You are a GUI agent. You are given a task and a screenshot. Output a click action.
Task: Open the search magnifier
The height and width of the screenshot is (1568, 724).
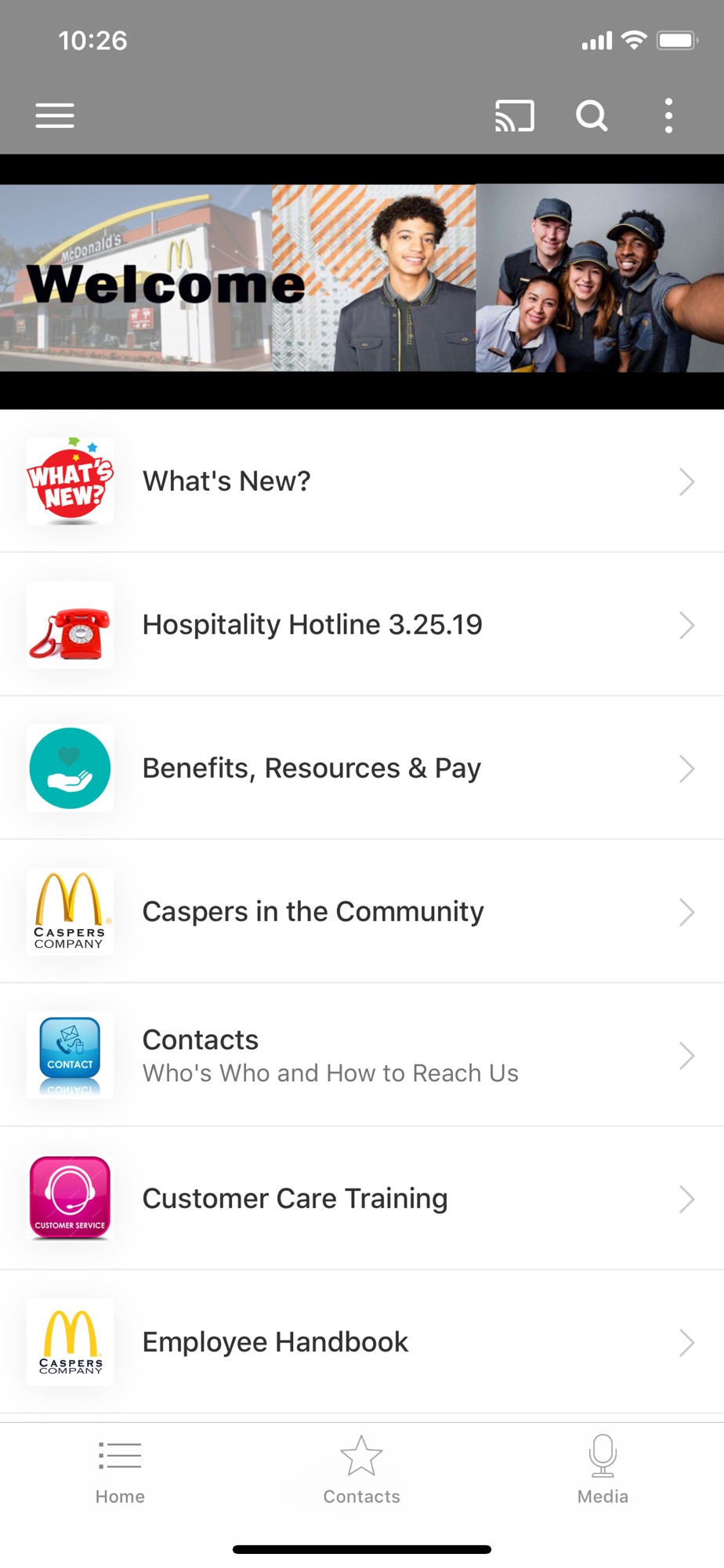(x=592, y=116)
